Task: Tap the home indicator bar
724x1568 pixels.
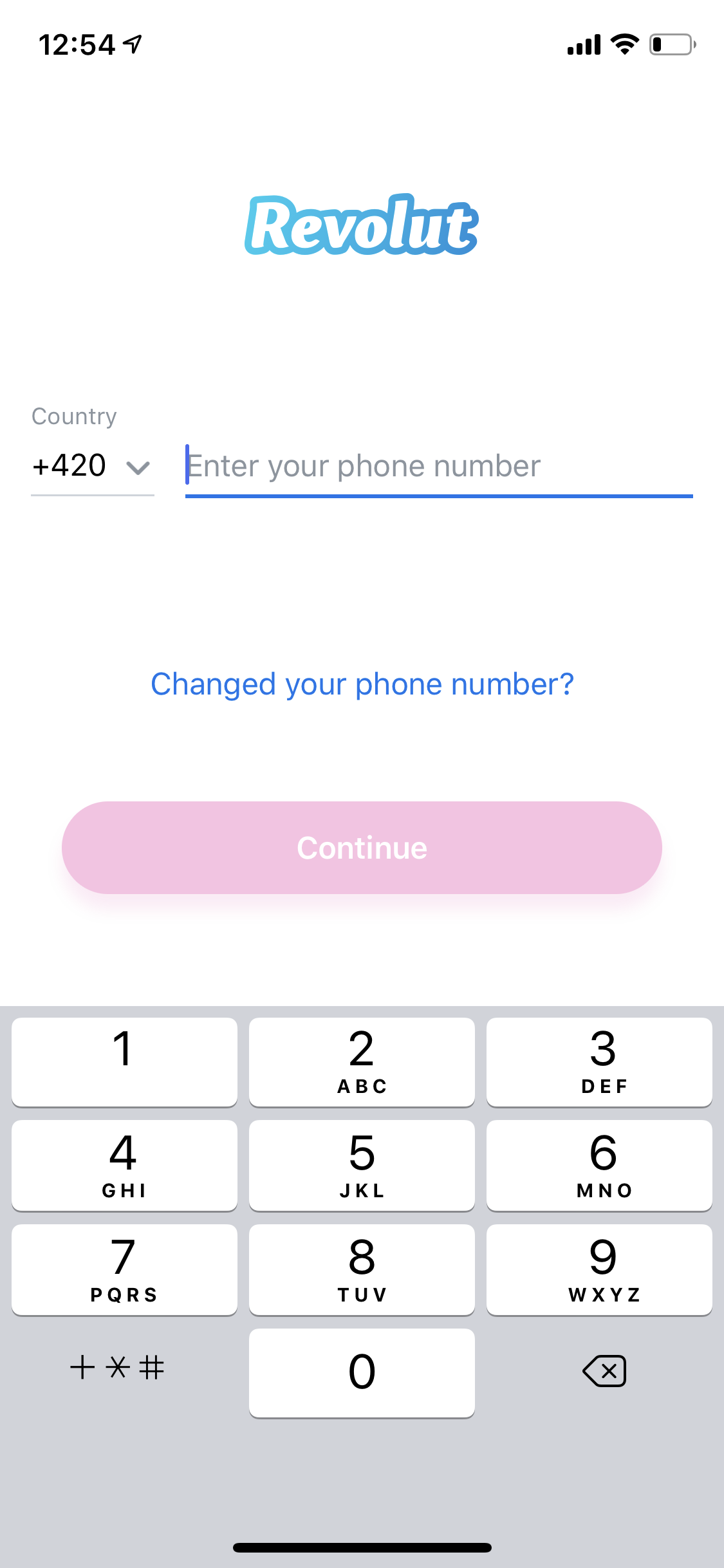Action: (x=362, y=1547)
